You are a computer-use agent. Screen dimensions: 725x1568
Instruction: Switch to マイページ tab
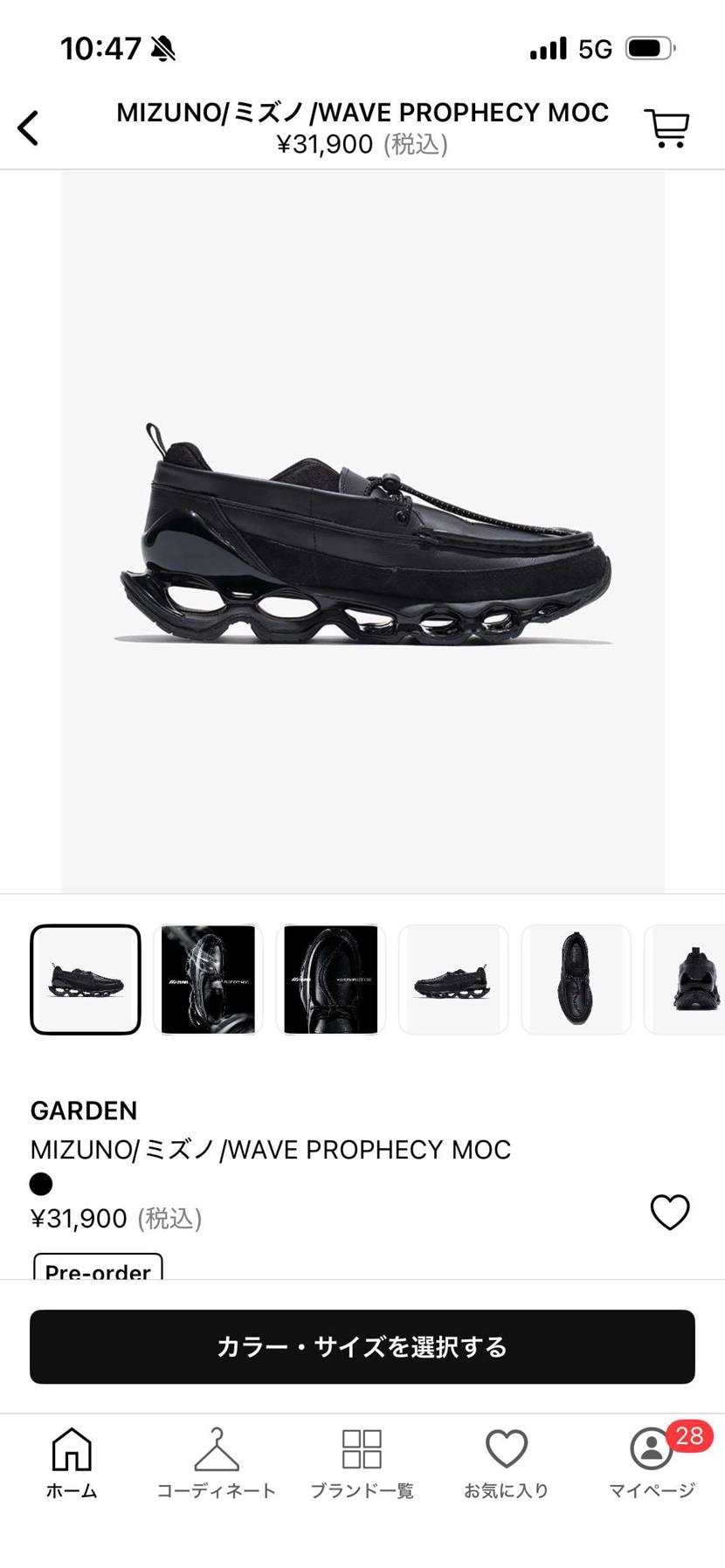[x=652, y=1461]
